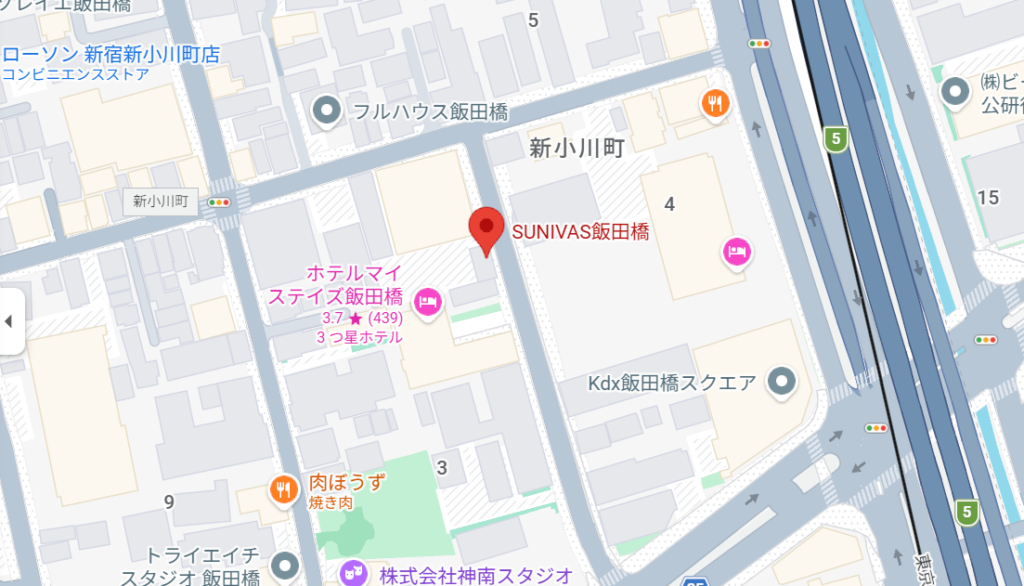This screenshot has width=1024, height=586.
Task: Tap the ローソン 新宿新小川町店 store label
Action: tap(111, 54)
